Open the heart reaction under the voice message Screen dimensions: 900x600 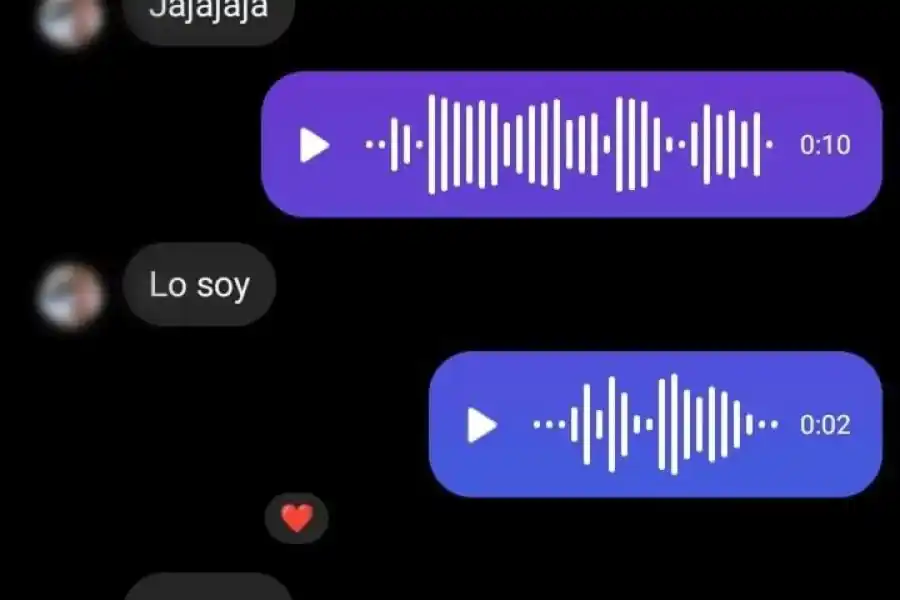click(x=296, y=518)
